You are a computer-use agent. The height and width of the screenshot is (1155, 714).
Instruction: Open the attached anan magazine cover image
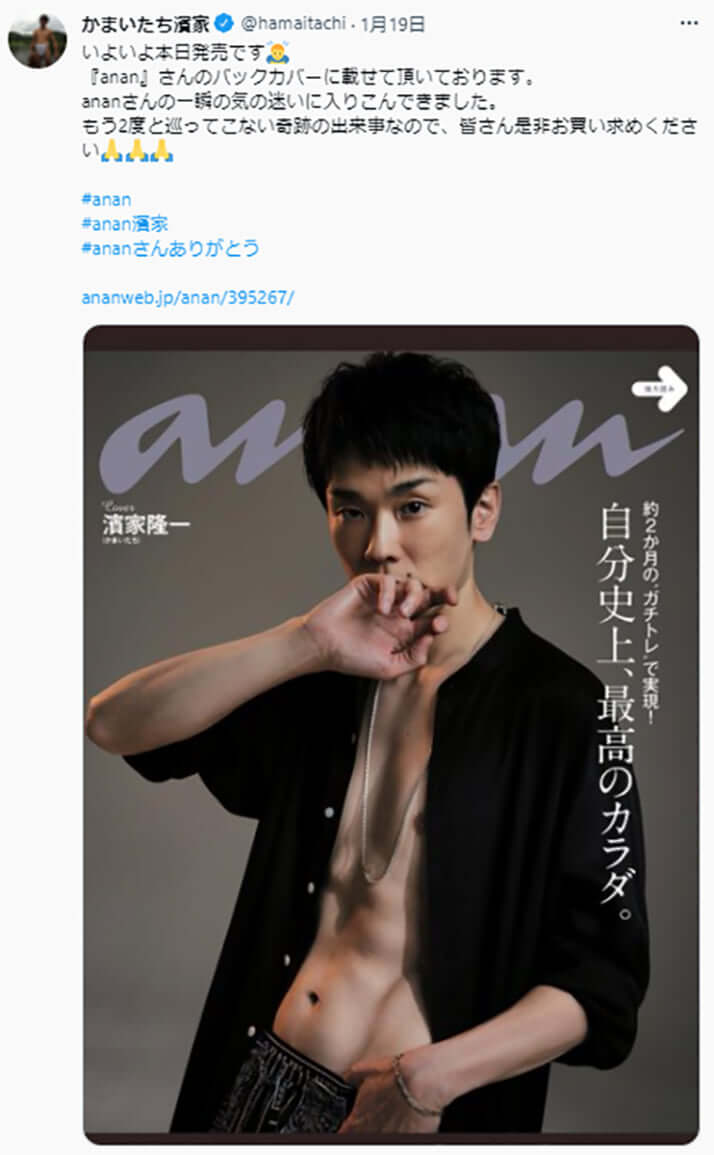click(390, 733)
